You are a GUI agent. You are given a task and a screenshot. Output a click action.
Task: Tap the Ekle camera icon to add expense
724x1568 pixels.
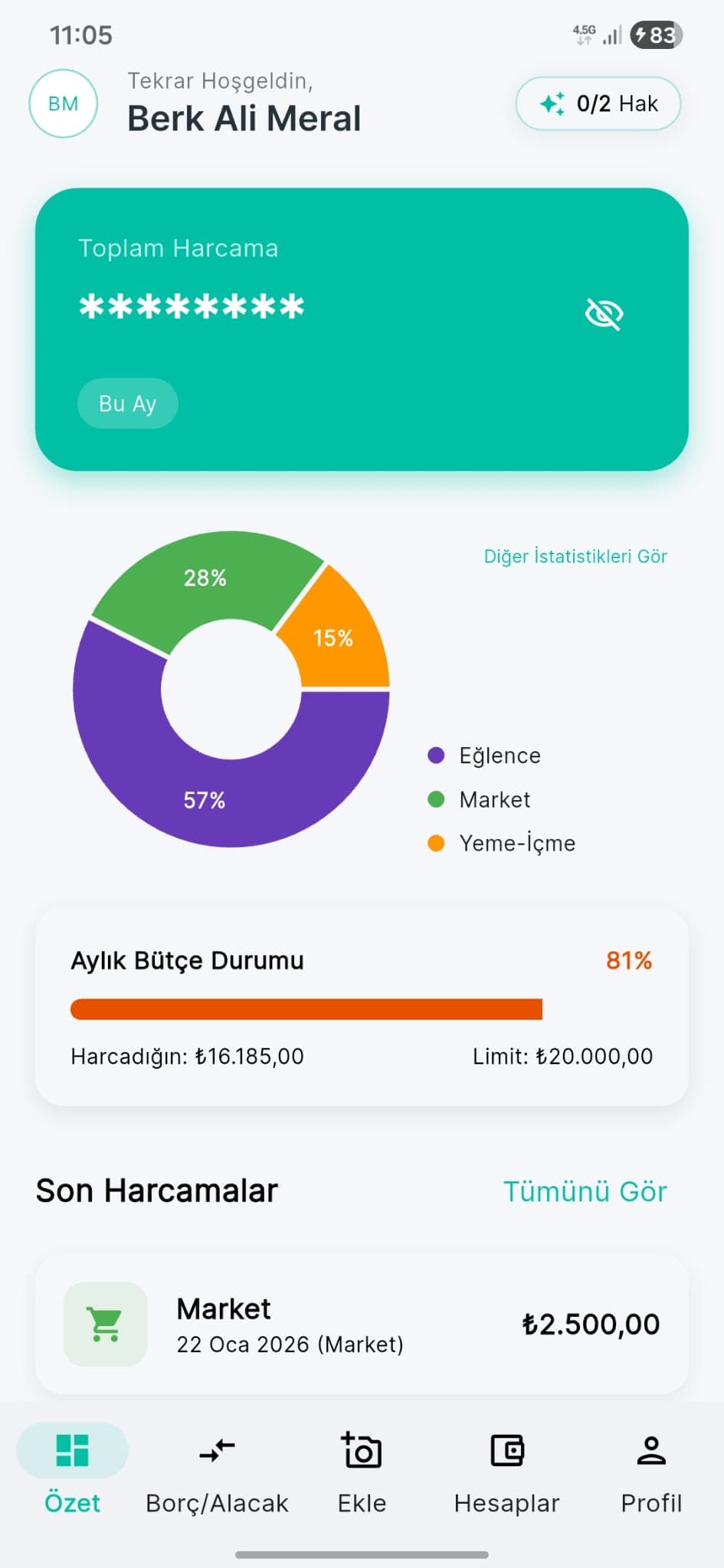(361, 1449)
